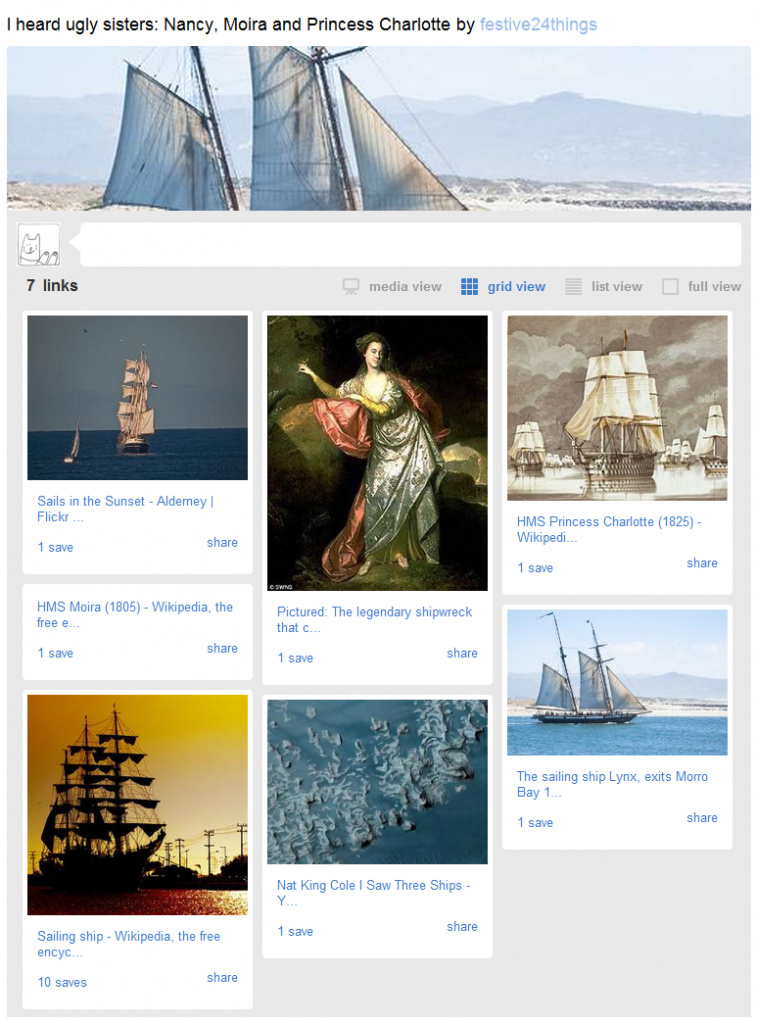Tap the Lynx schooner photo tile
757x1024 pixels.
click(x=617, y=682)
